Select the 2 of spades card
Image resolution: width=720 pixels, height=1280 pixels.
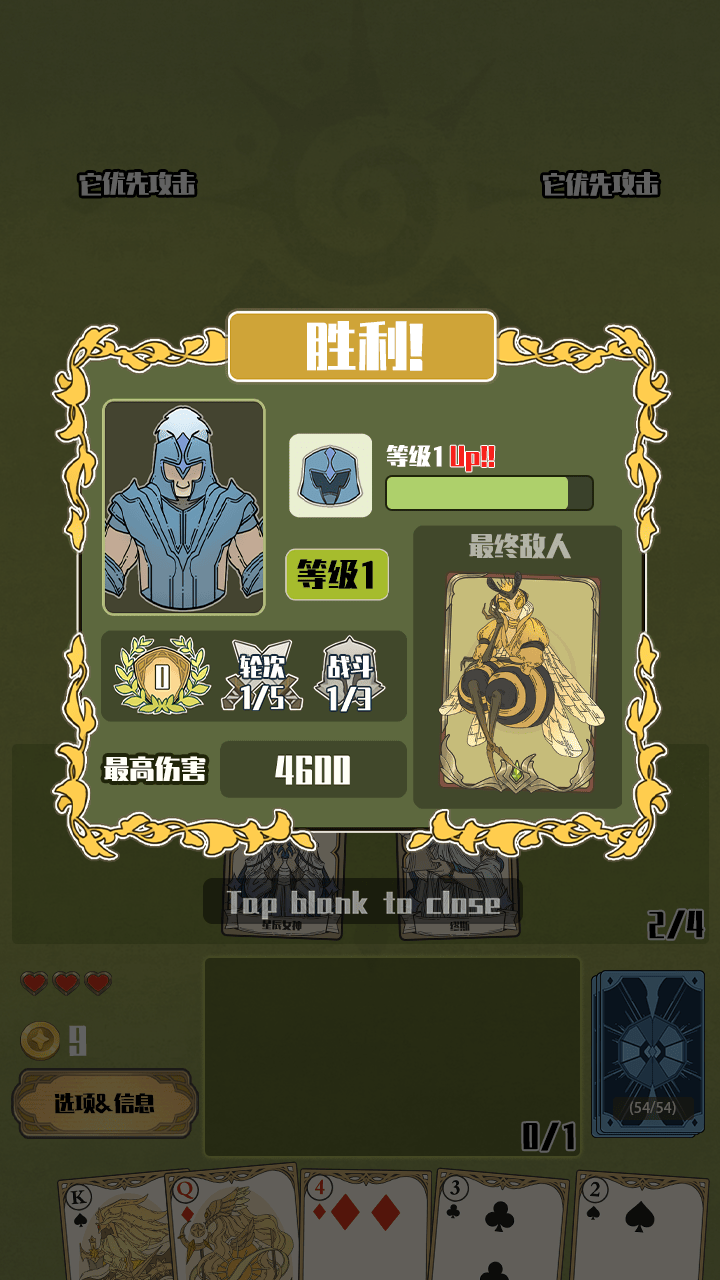(x=640, y=1228)
